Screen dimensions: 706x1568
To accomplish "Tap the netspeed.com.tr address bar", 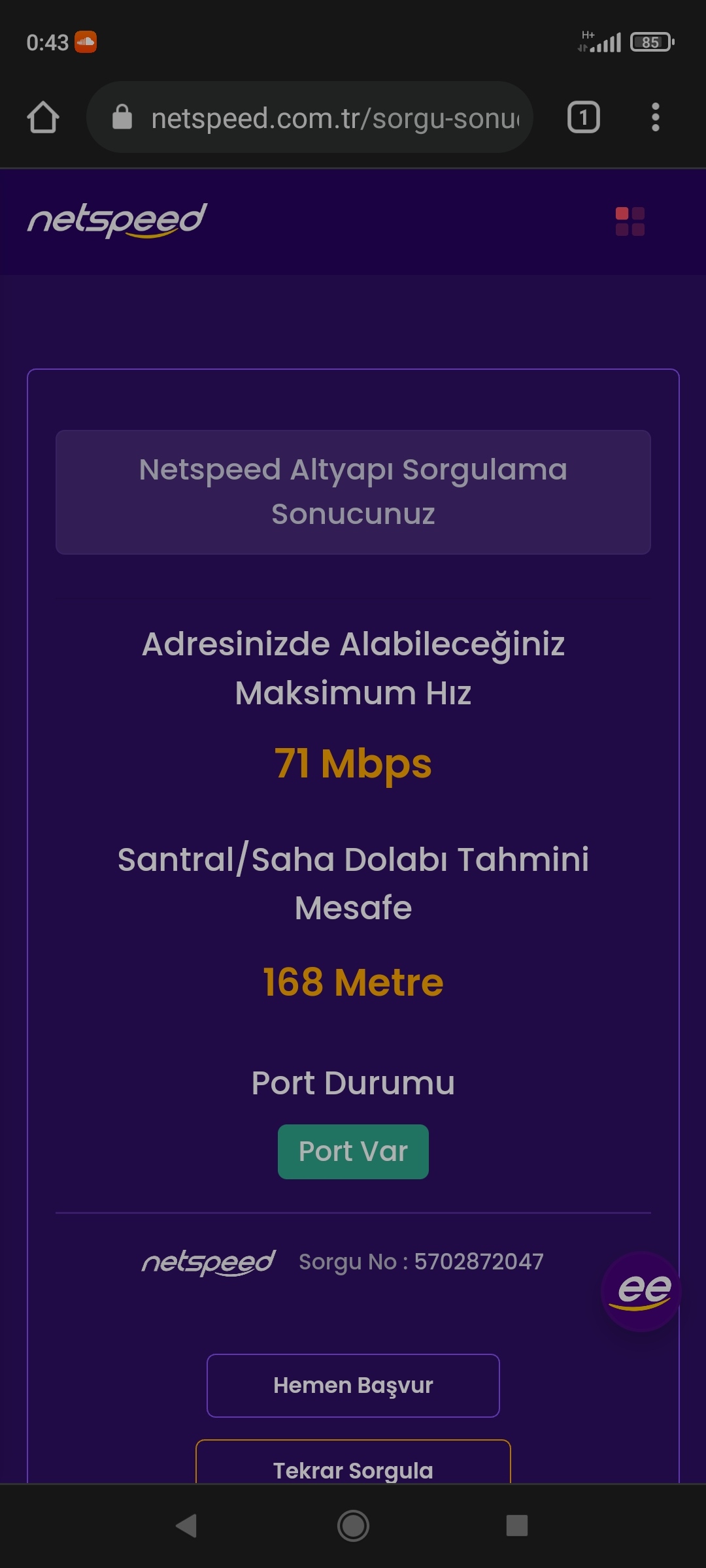I will [310, 118].
